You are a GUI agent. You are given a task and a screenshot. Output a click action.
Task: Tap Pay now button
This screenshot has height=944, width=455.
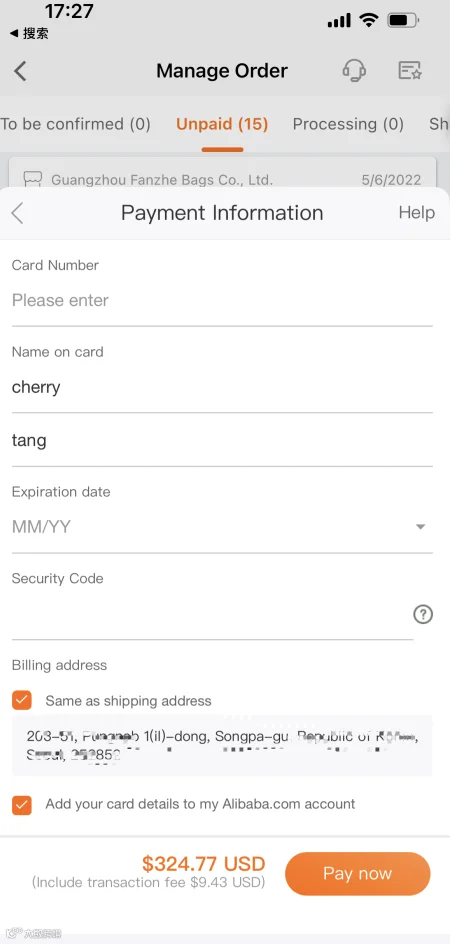358,874
